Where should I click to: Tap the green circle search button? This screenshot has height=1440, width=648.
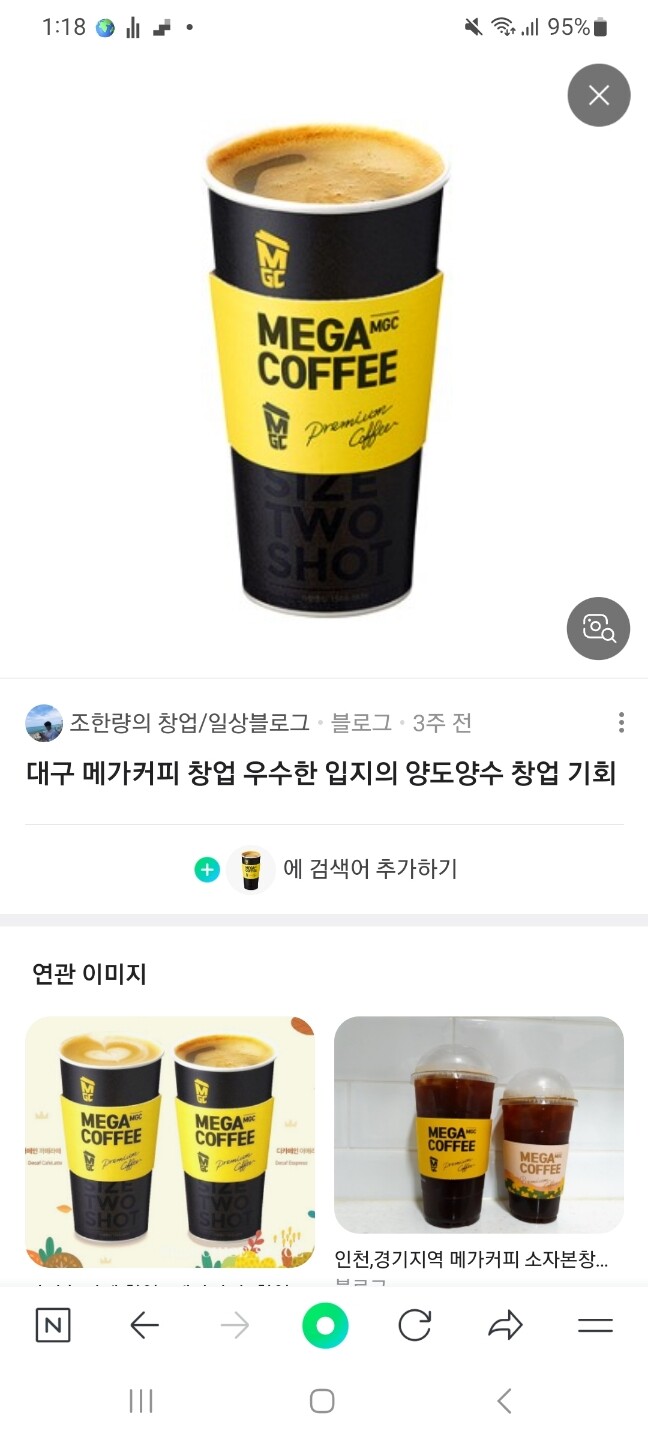coord(325,1326)
